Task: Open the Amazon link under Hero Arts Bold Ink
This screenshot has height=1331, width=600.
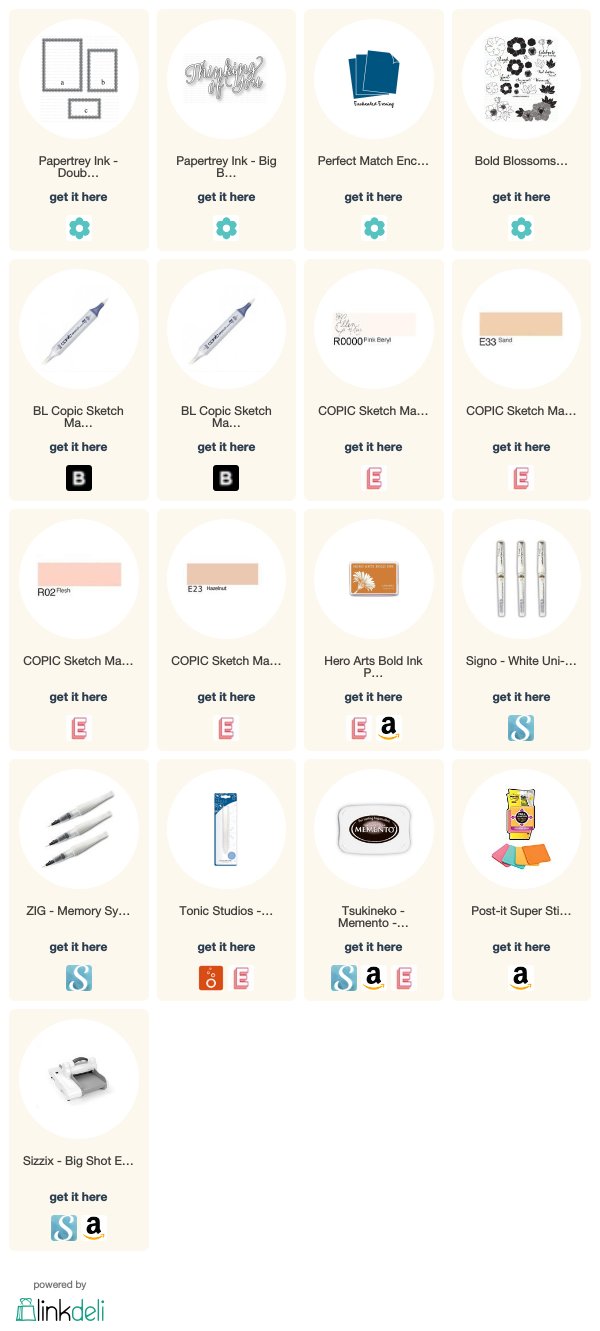Action: point(389,729)
